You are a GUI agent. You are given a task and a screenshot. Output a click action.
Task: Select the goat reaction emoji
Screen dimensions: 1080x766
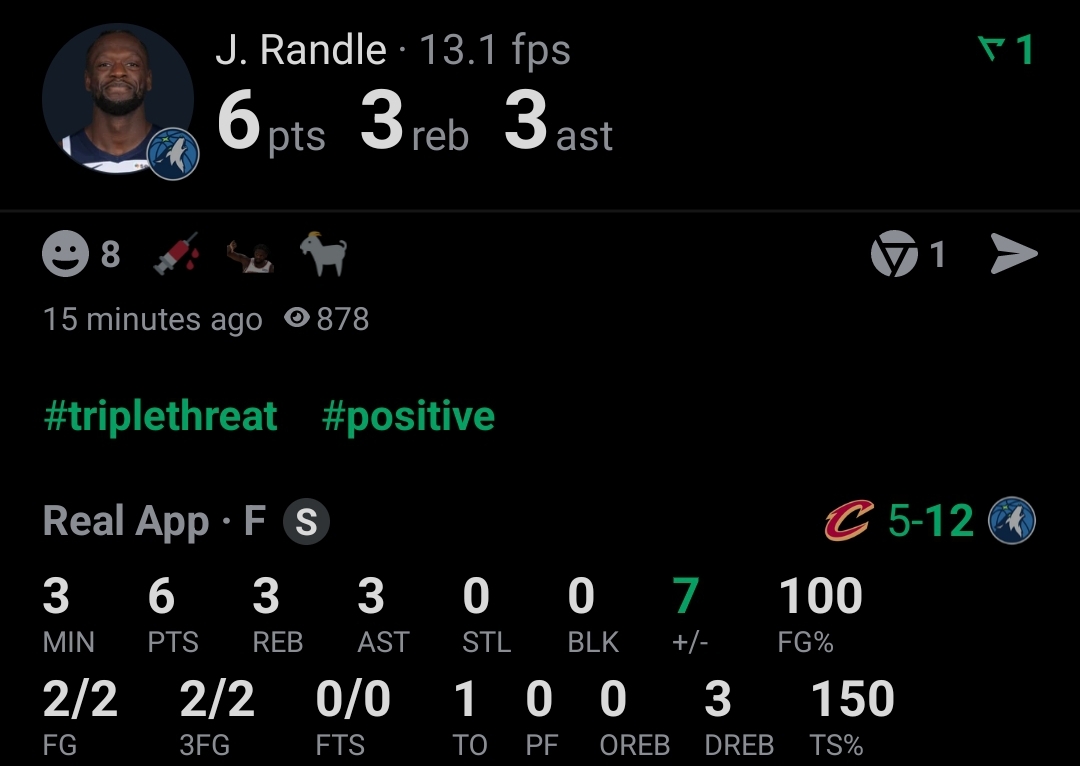pyautogui.click(x=323, y=255)
